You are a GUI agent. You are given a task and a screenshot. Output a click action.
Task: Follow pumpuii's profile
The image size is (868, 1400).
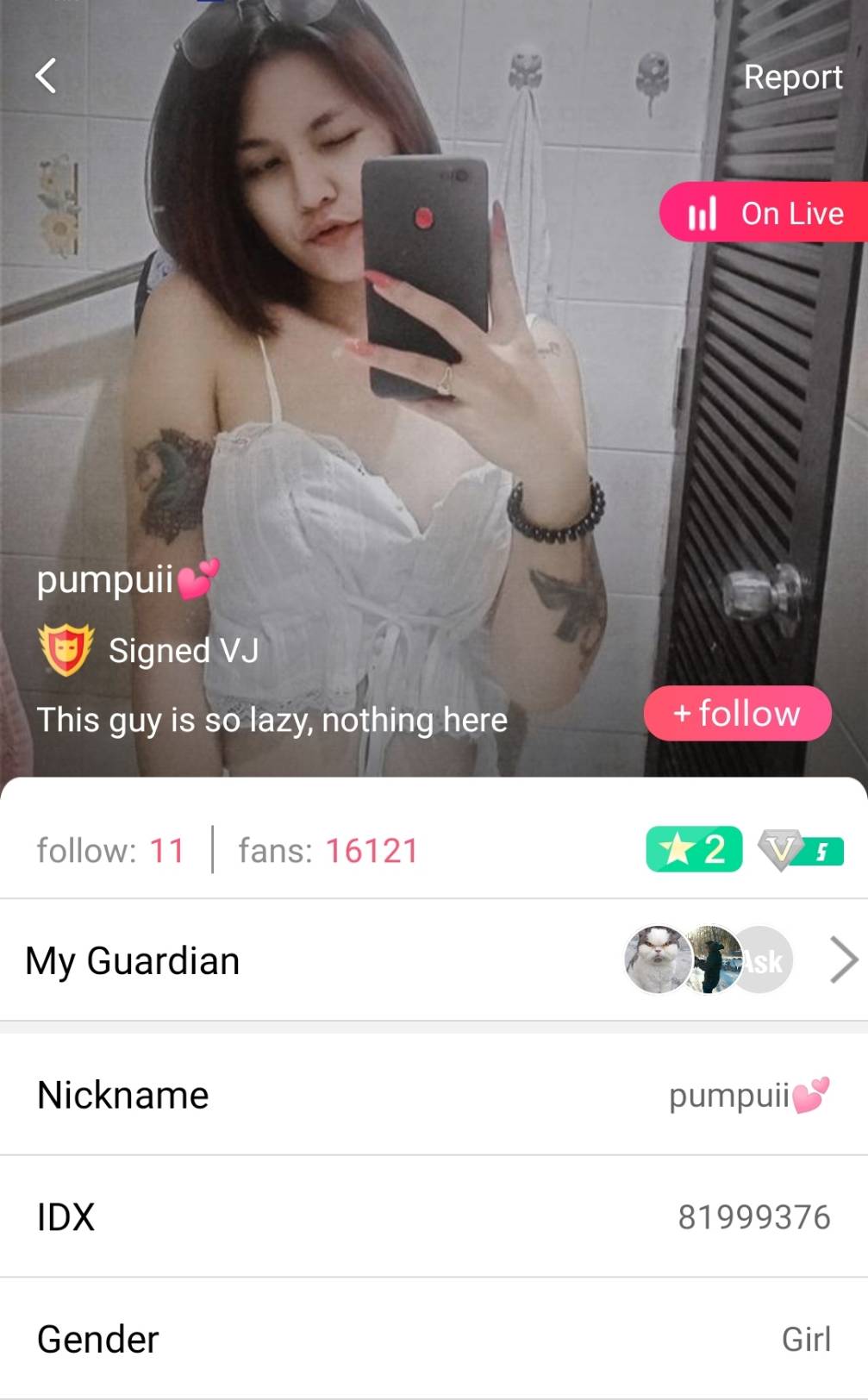pos(737,713)
